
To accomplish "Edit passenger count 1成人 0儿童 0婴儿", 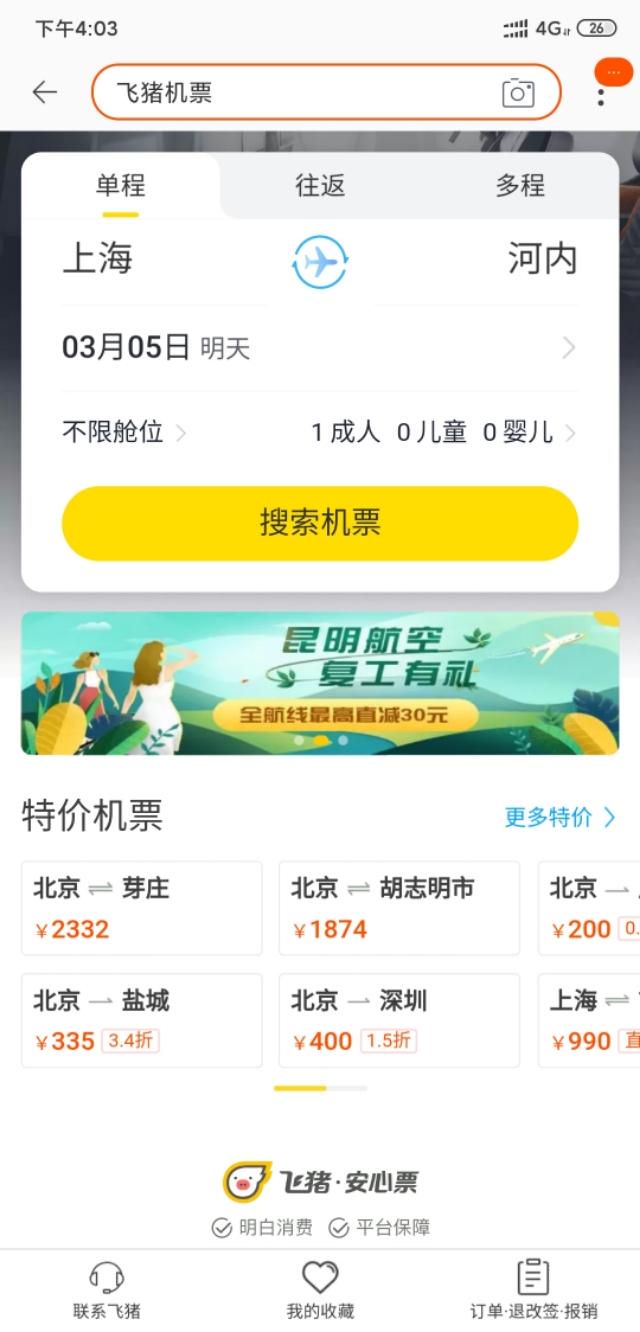I will click(440, 432).
